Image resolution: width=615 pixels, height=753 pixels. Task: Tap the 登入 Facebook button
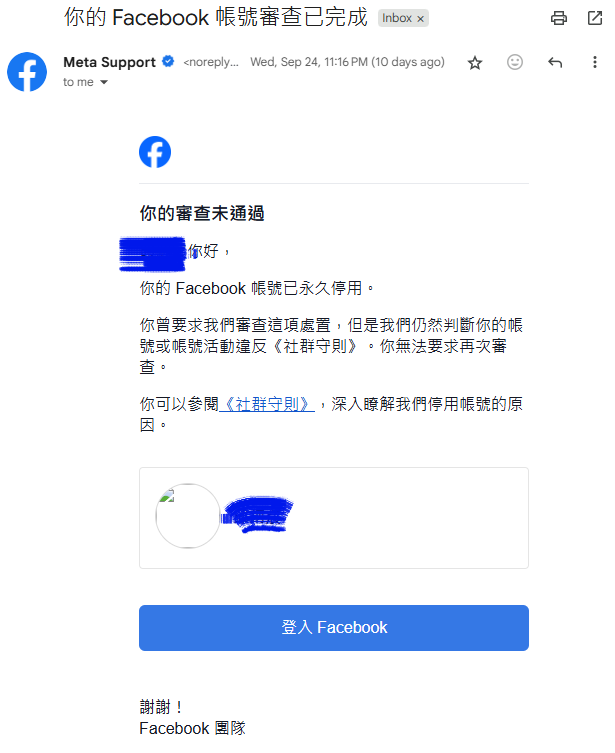coord(333,628)
